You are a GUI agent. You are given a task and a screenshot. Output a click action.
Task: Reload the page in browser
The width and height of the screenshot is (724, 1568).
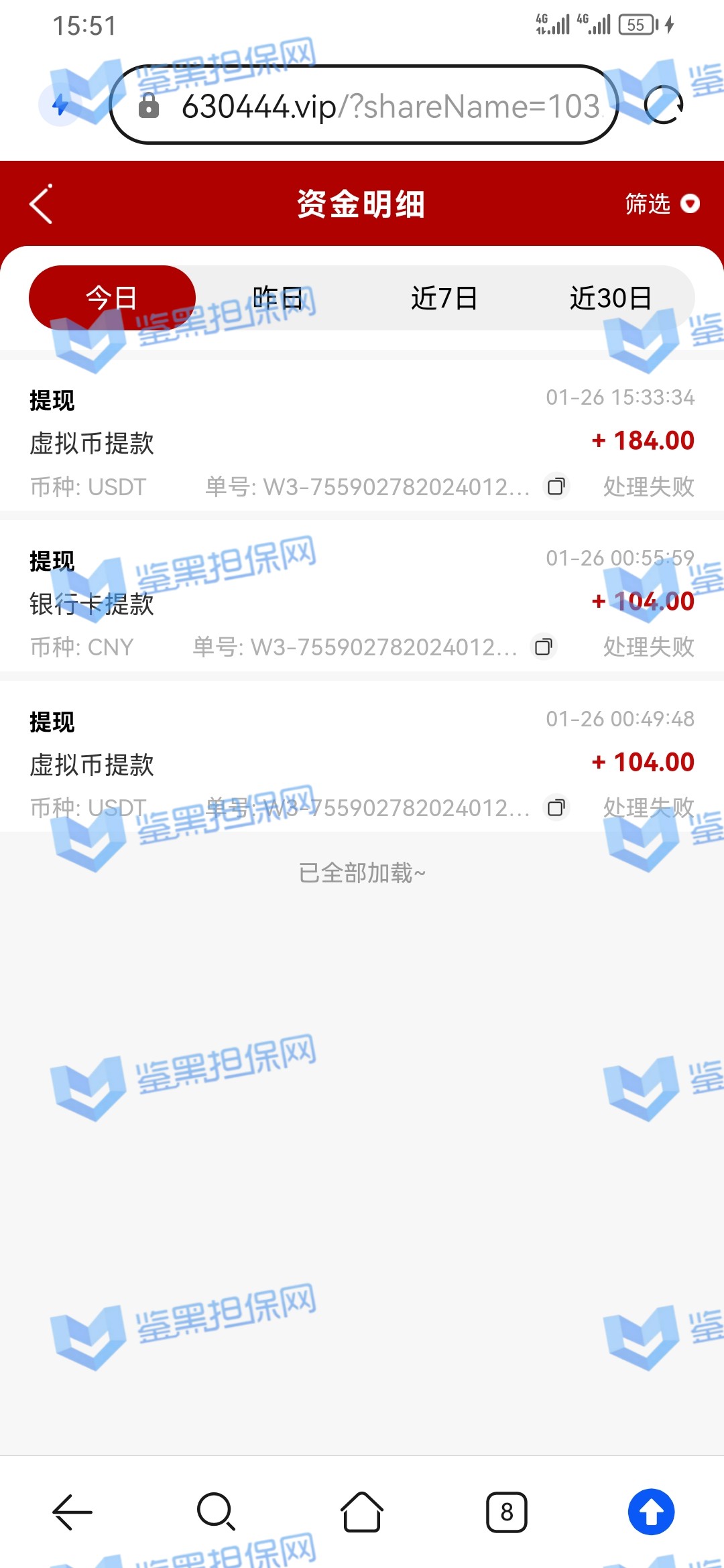[663, 105]
